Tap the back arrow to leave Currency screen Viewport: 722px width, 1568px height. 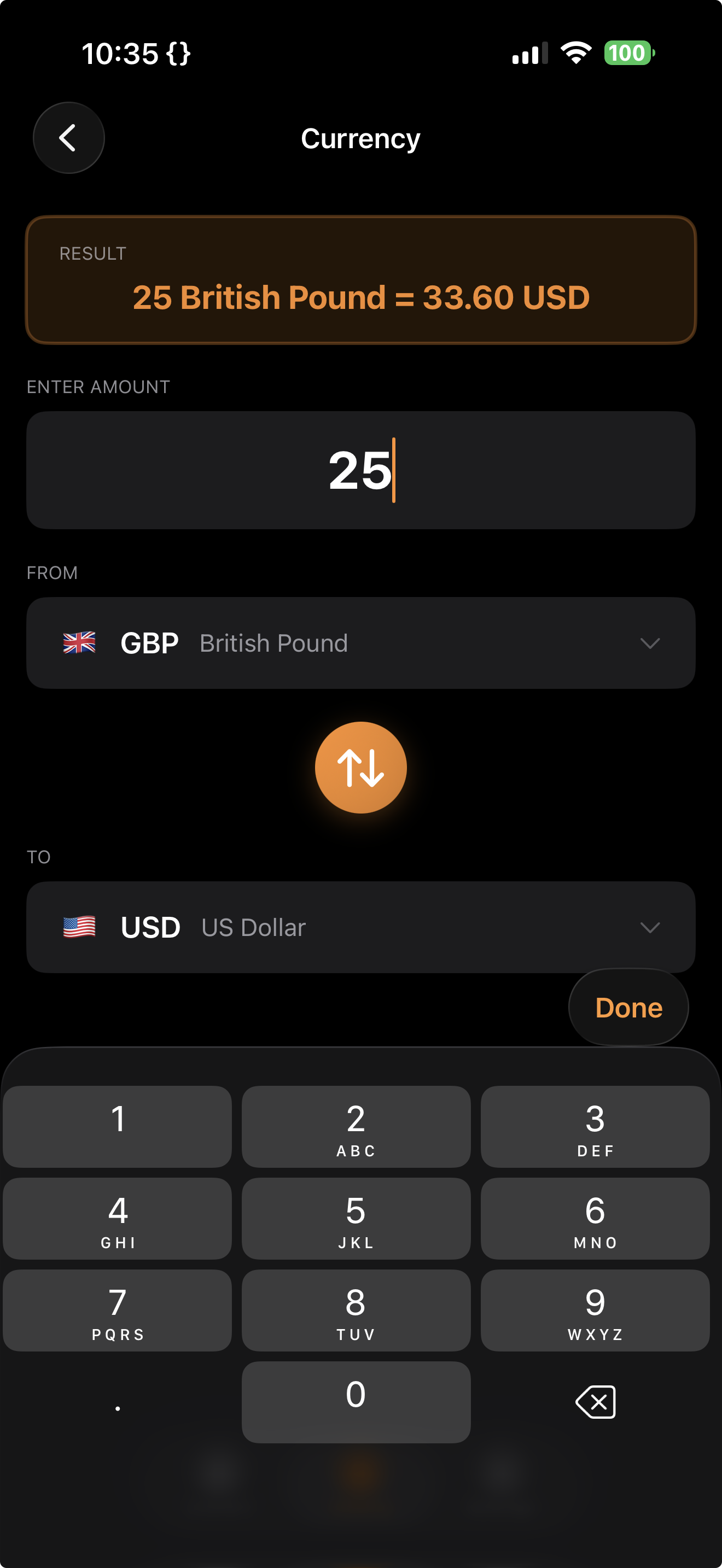pyautogui.click(x=68, y=138)
